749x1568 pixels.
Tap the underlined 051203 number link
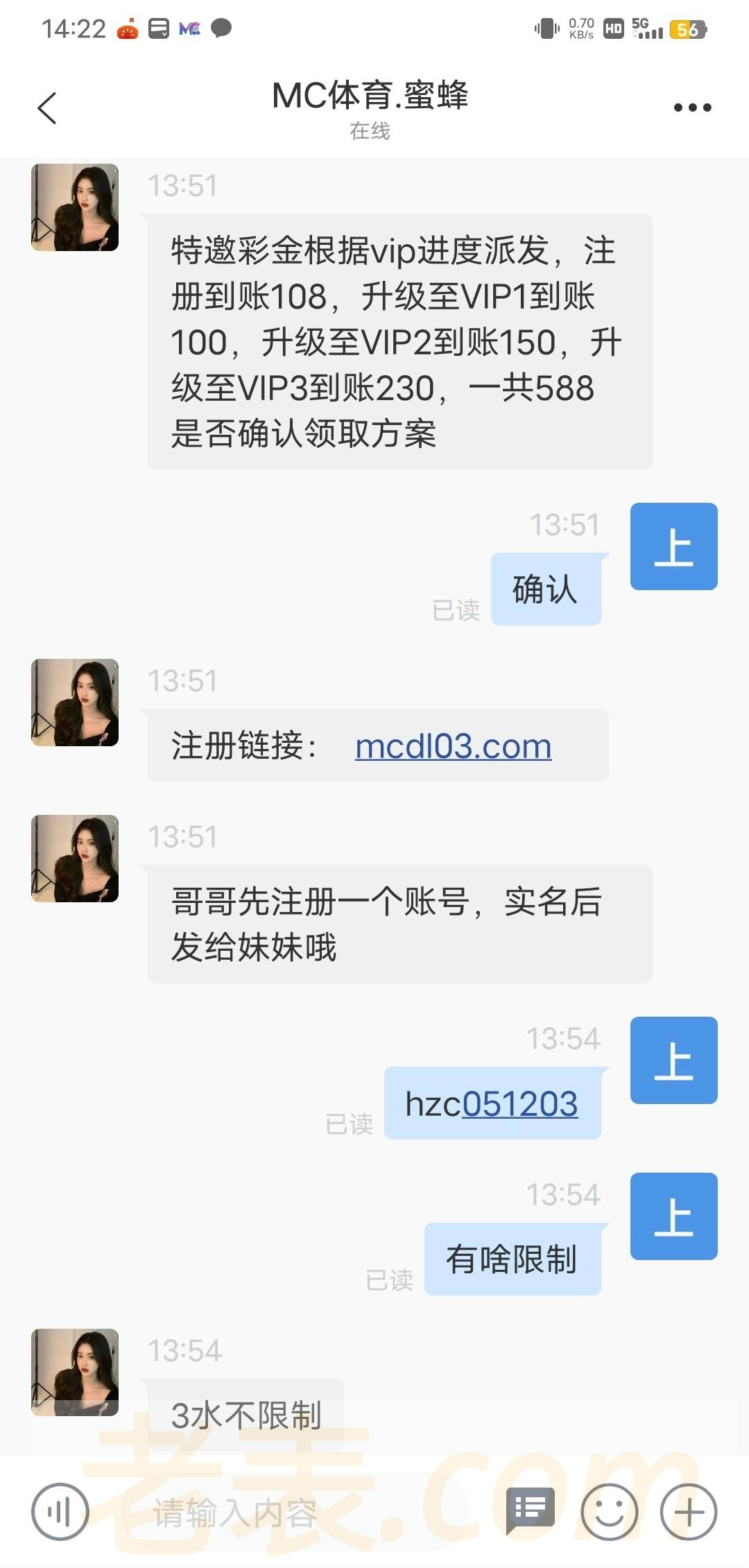coord(519,1103)
